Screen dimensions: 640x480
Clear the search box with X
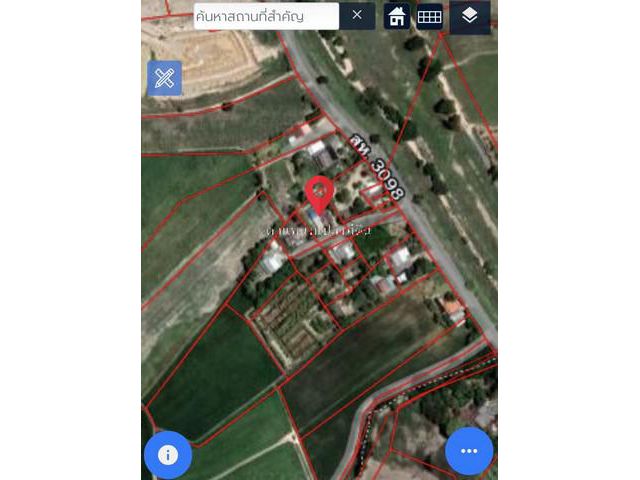(x=357, y=15)
